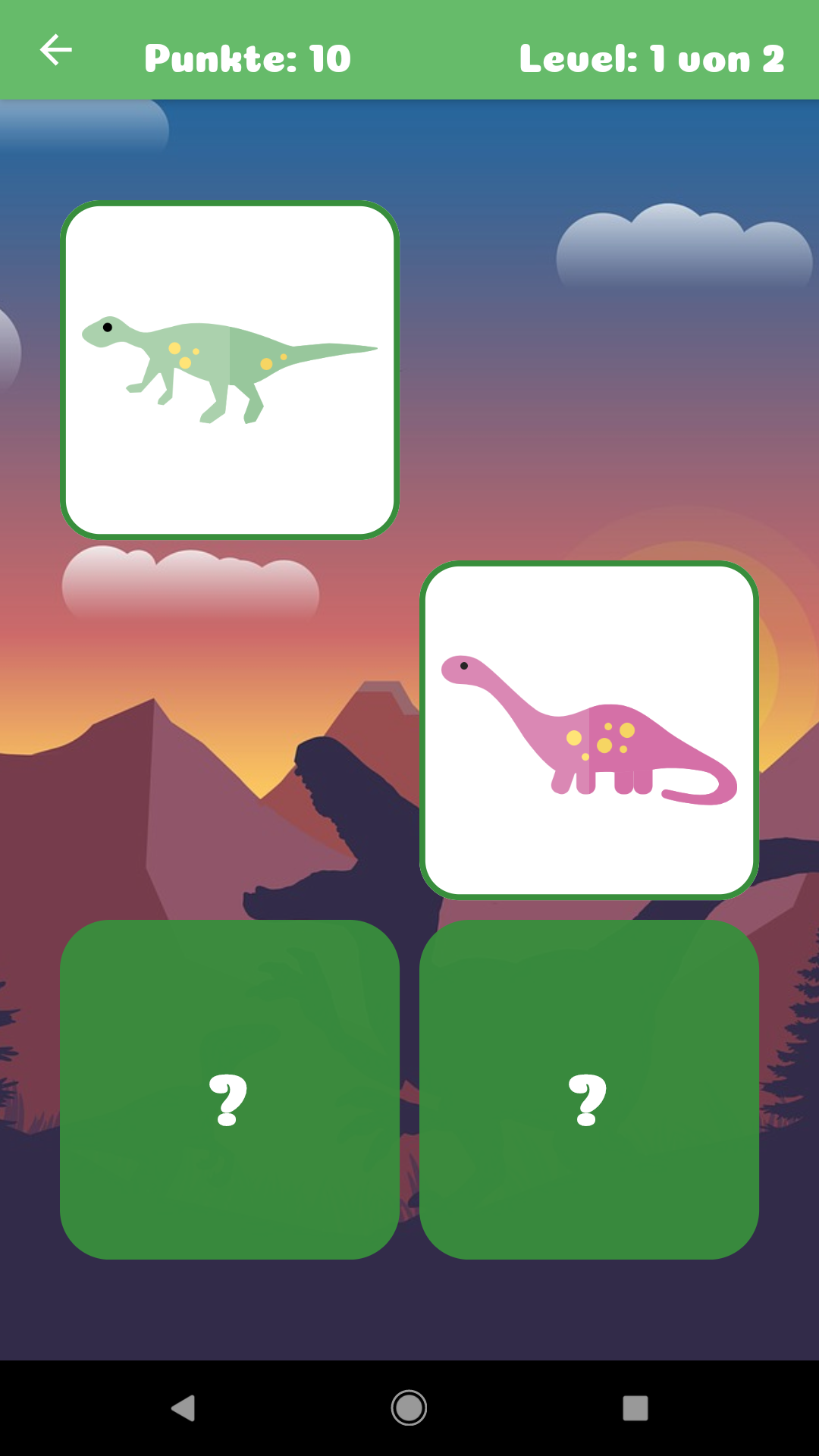Go to the Android home screen
819x1456 pixels.
coord(409,1408)
